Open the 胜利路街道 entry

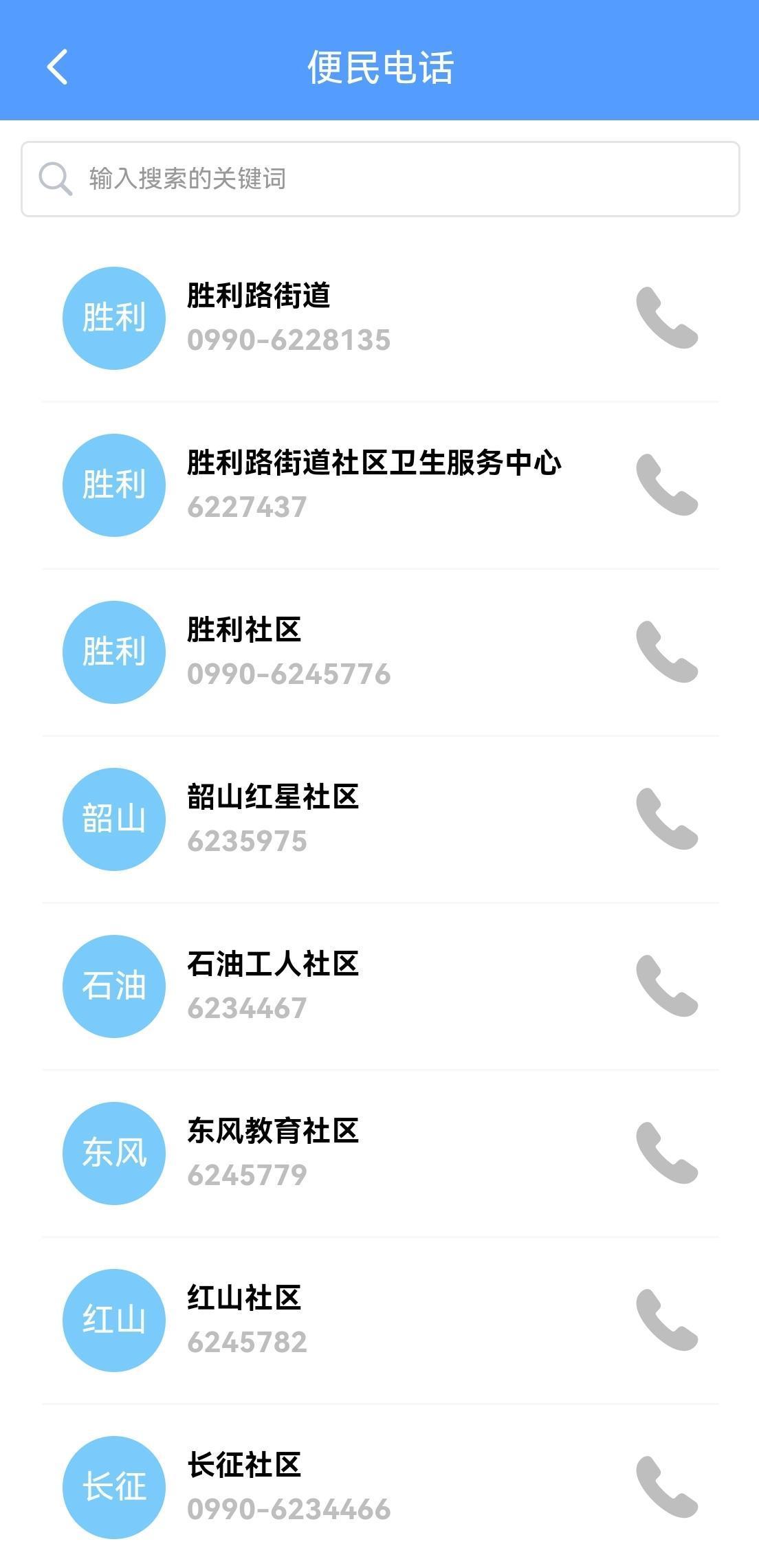coord(380,318)
